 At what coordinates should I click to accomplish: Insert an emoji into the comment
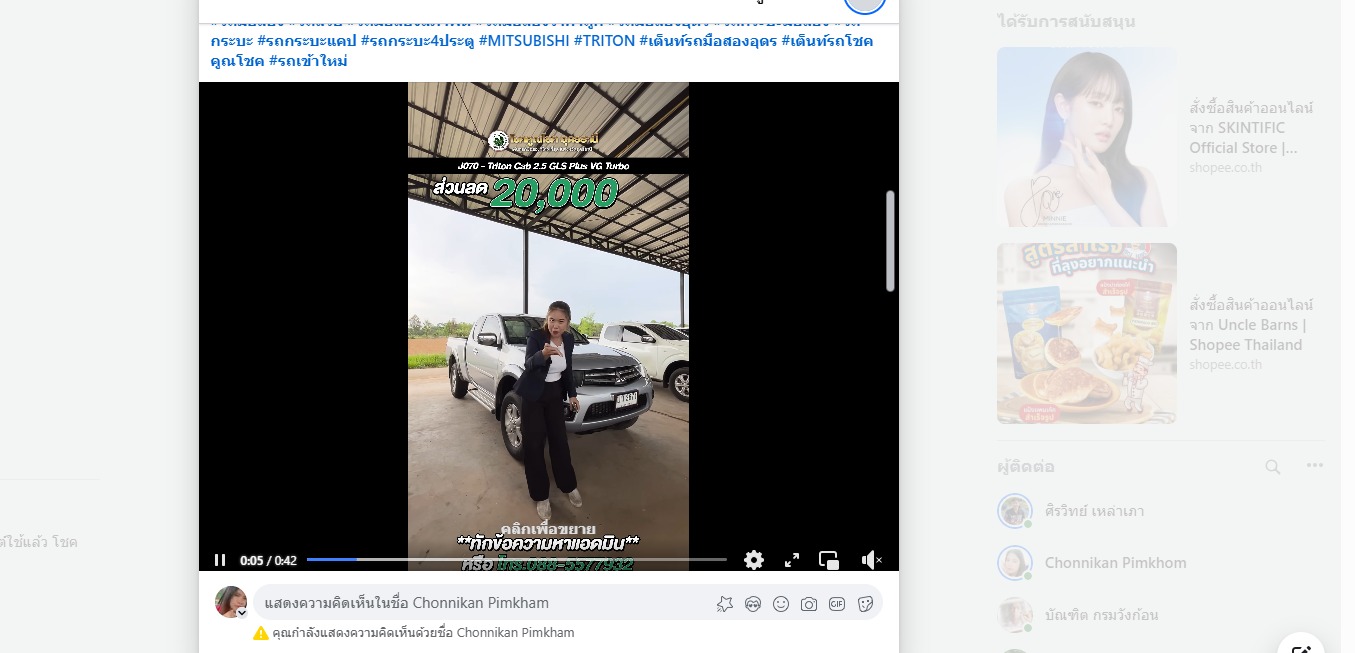(x=781, y=604)
